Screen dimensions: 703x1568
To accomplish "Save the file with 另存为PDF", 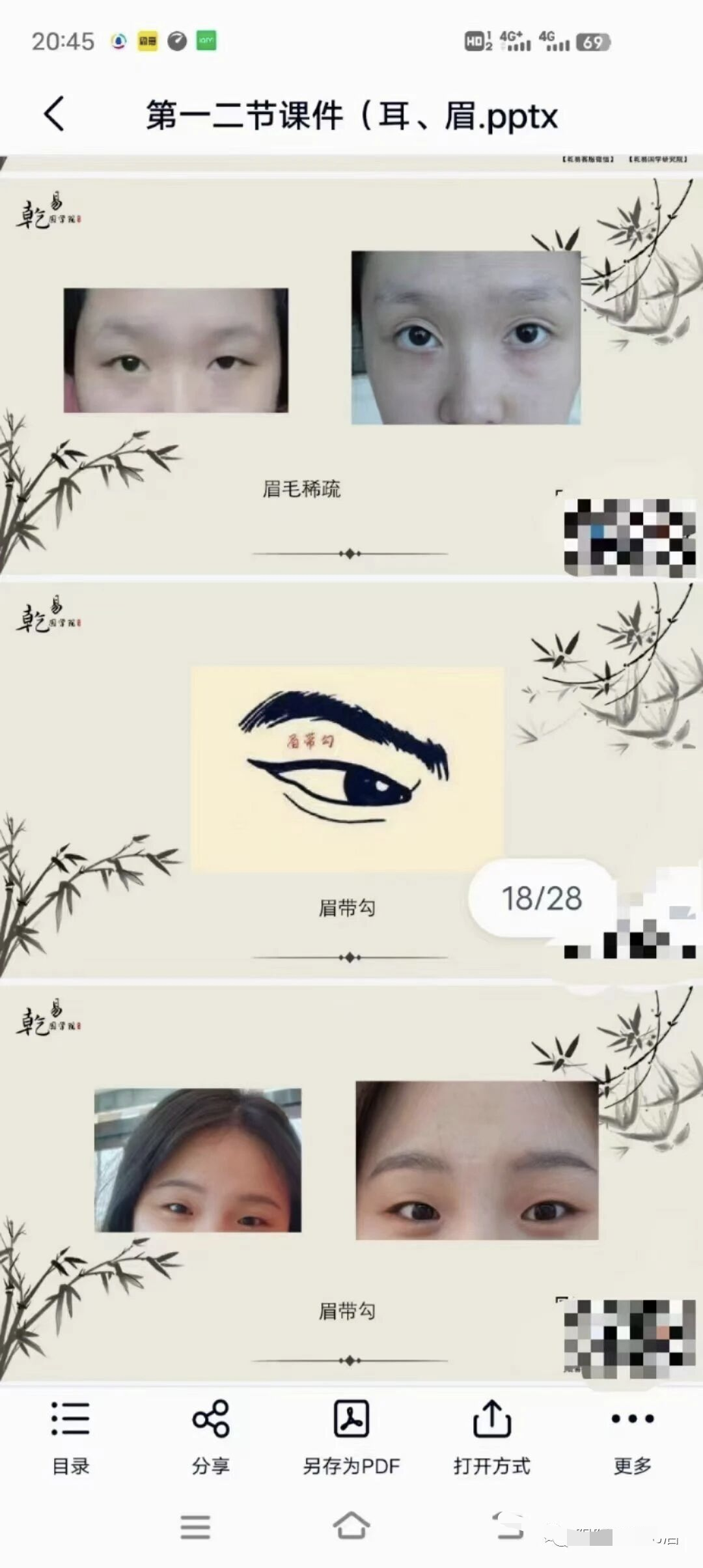I will 351,1436.
